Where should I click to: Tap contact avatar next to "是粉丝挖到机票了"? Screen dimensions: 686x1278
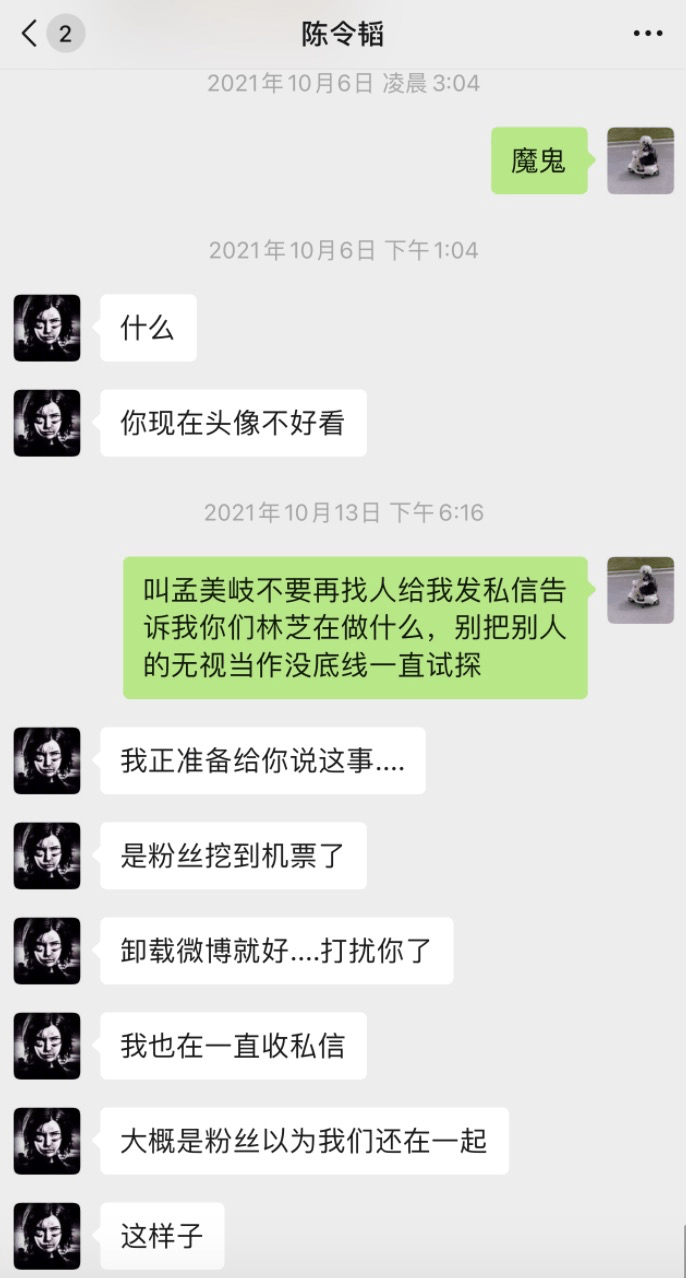click(x=47, y=856)
